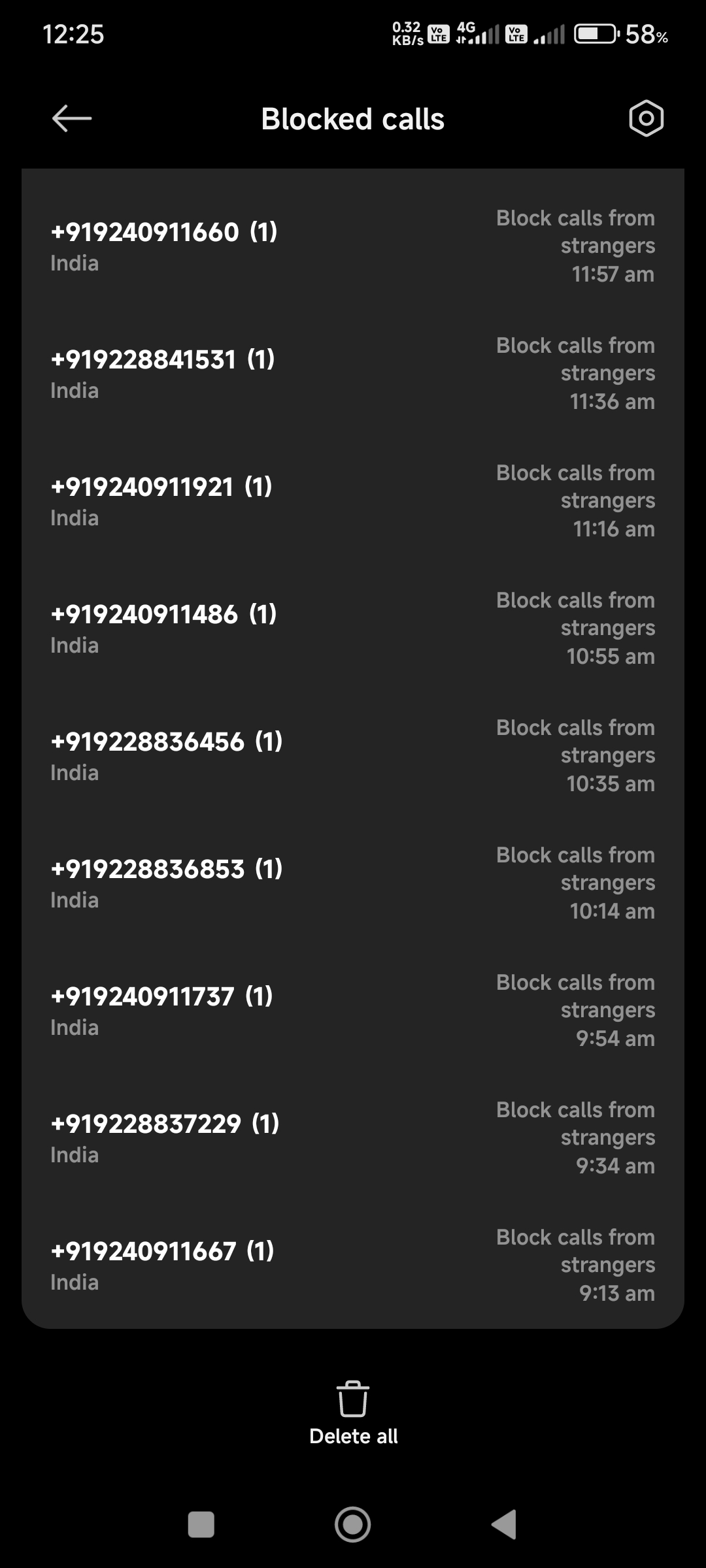Open blocked call from +919240911660
Image resolution: width=706 pixels, height=1568 pixels.
pos(353,246)
